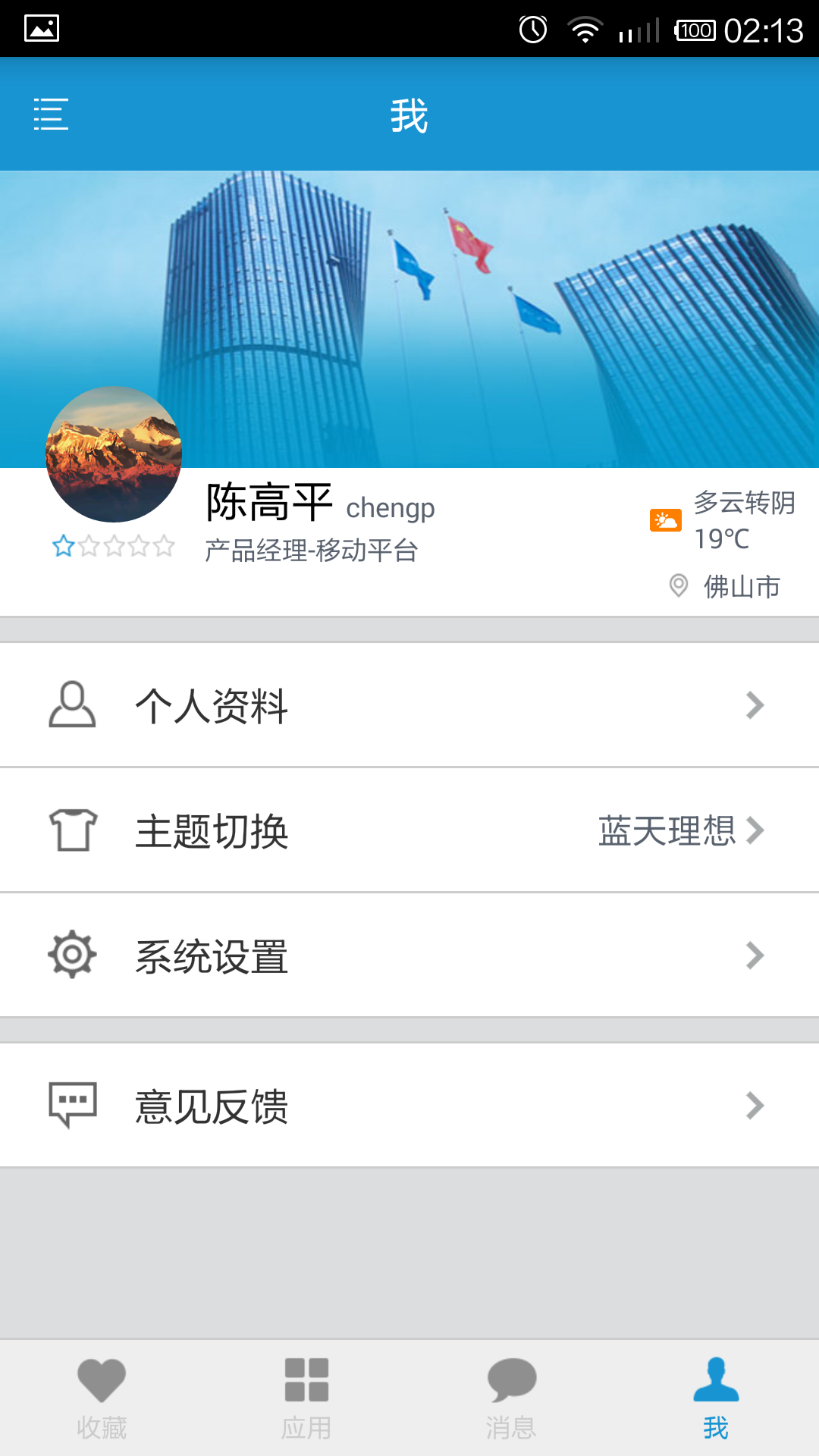Image resolution: width=819 pixels, height=1456 pixels.
Task: Tap the mountain profile avatar
Action: [x=114, y=454]
